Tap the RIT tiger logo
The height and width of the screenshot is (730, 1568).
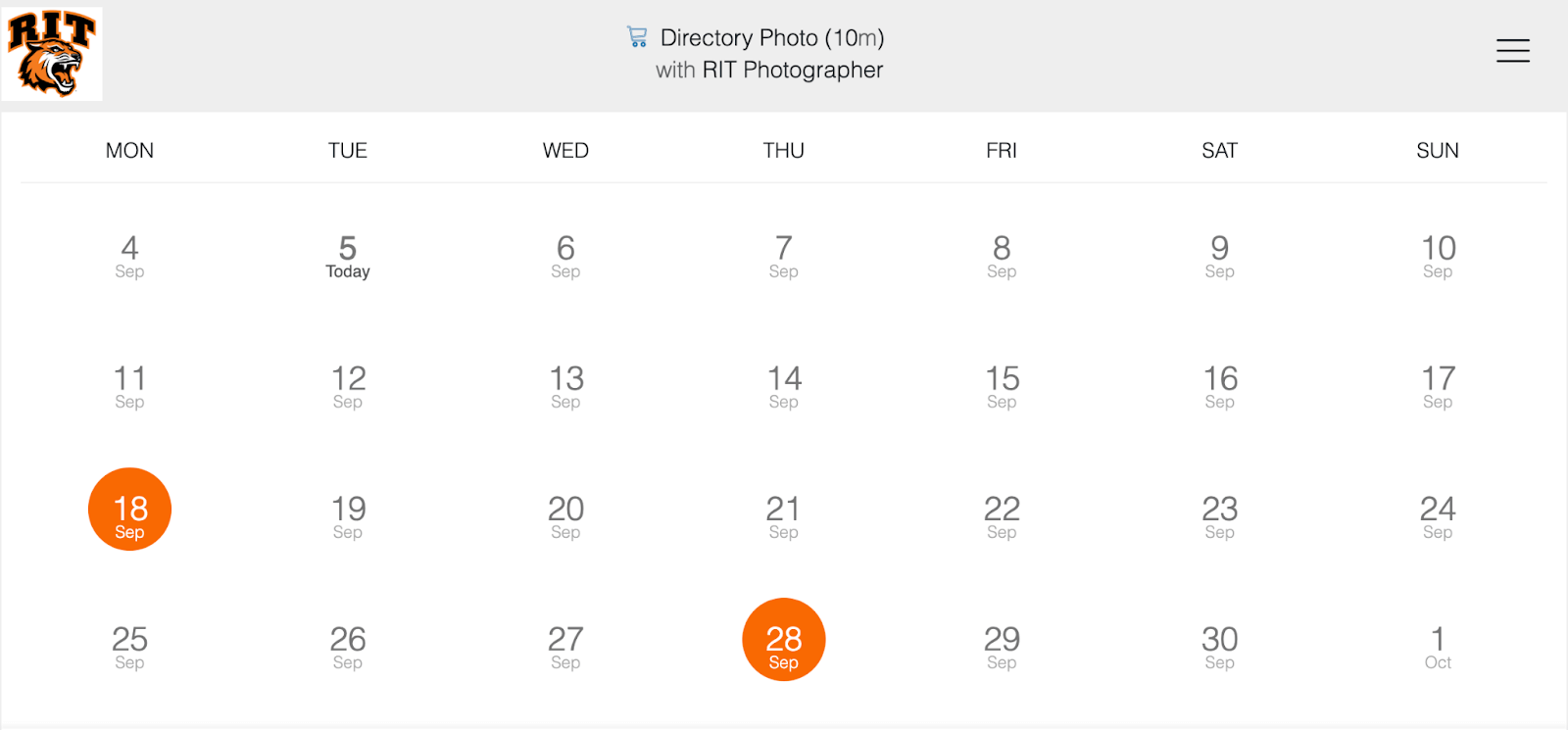click(x=51, y=53)
